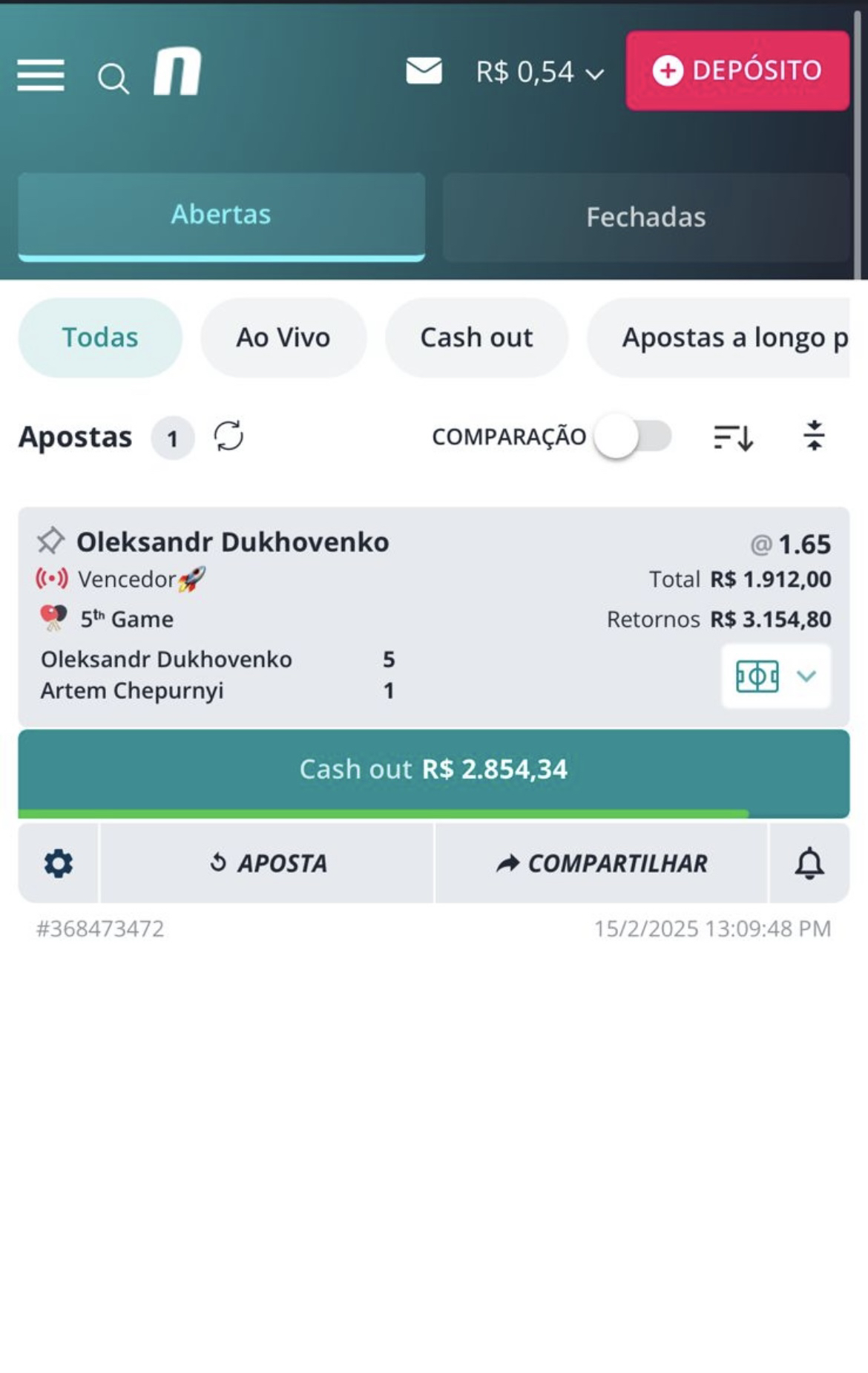Select the Todas filter chip
Viewport: 868px width, 1373px height.
pyautogui.click(x=100, y=338)
